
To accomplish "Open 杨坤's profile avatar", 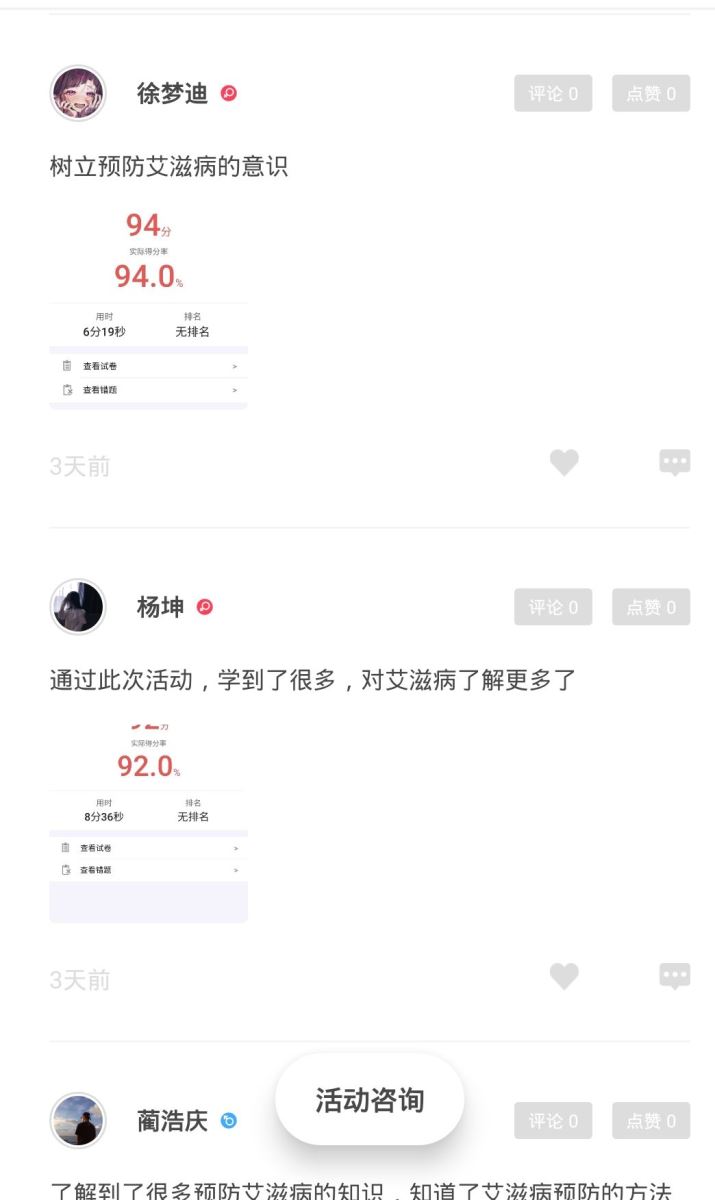I will (77, 607).
